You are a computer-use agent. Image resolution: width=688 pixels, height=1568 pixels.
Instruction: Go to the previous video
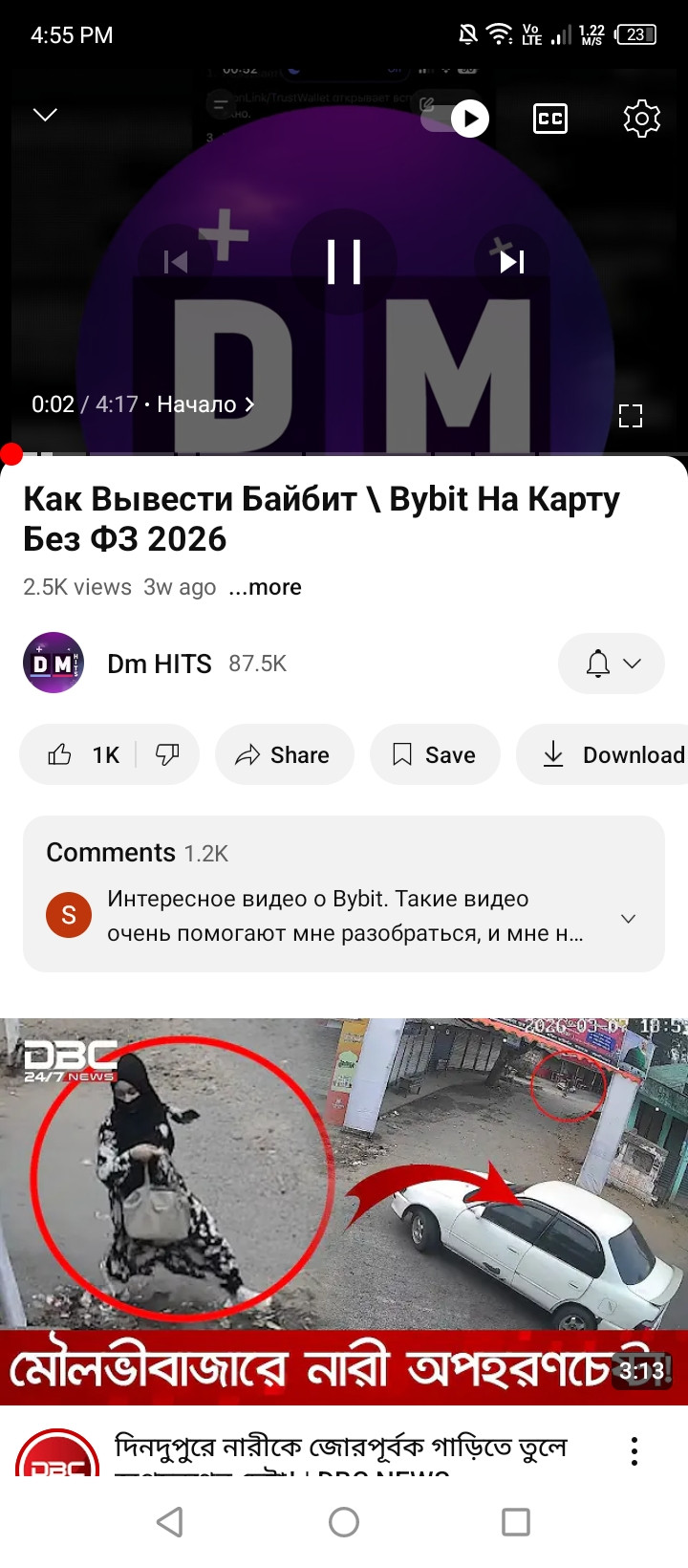176,261
